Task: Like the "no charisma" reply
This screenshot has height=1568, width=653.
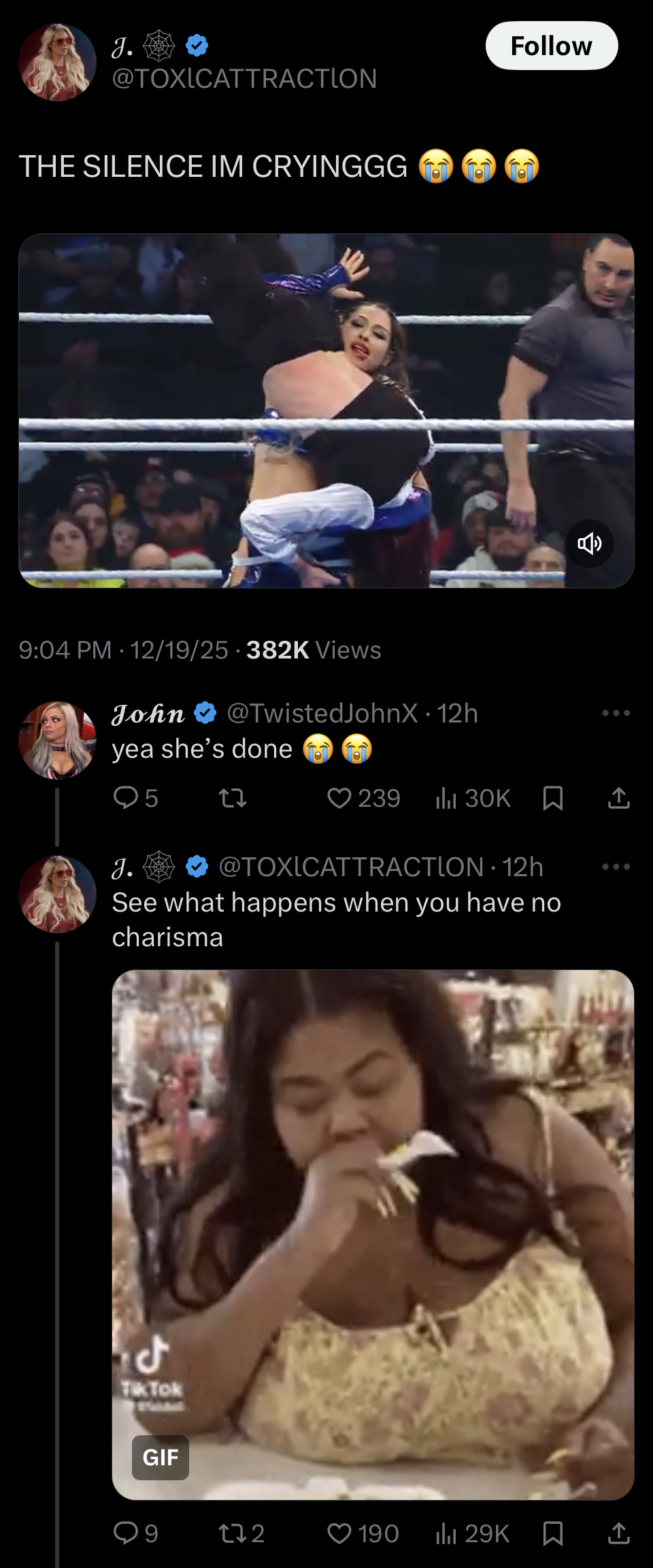Action: pyautogui.click(x=339, y=1533)
